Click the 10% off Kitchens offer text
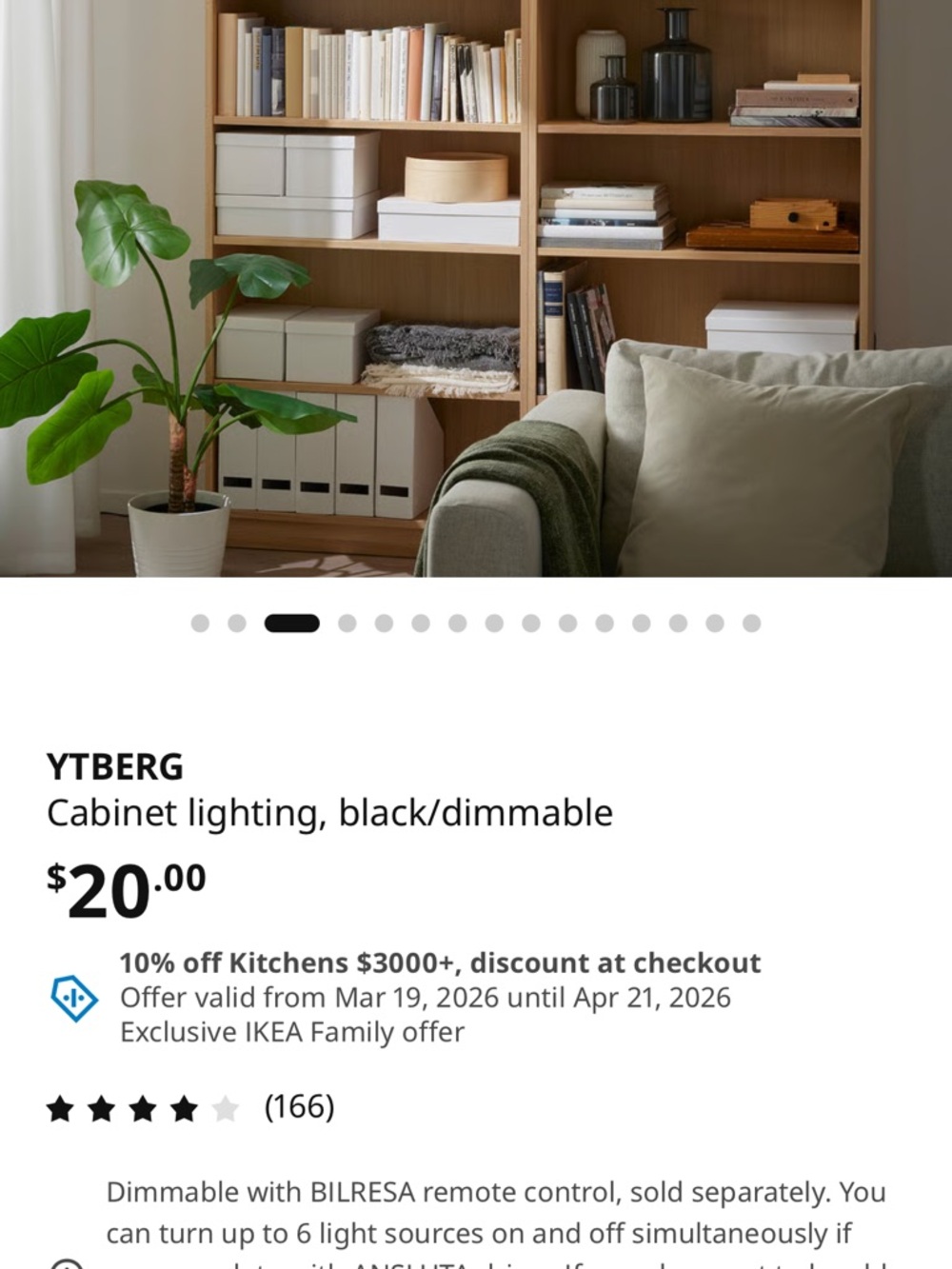The height and width of the screenshot is (1269, 952). [439, 963]
